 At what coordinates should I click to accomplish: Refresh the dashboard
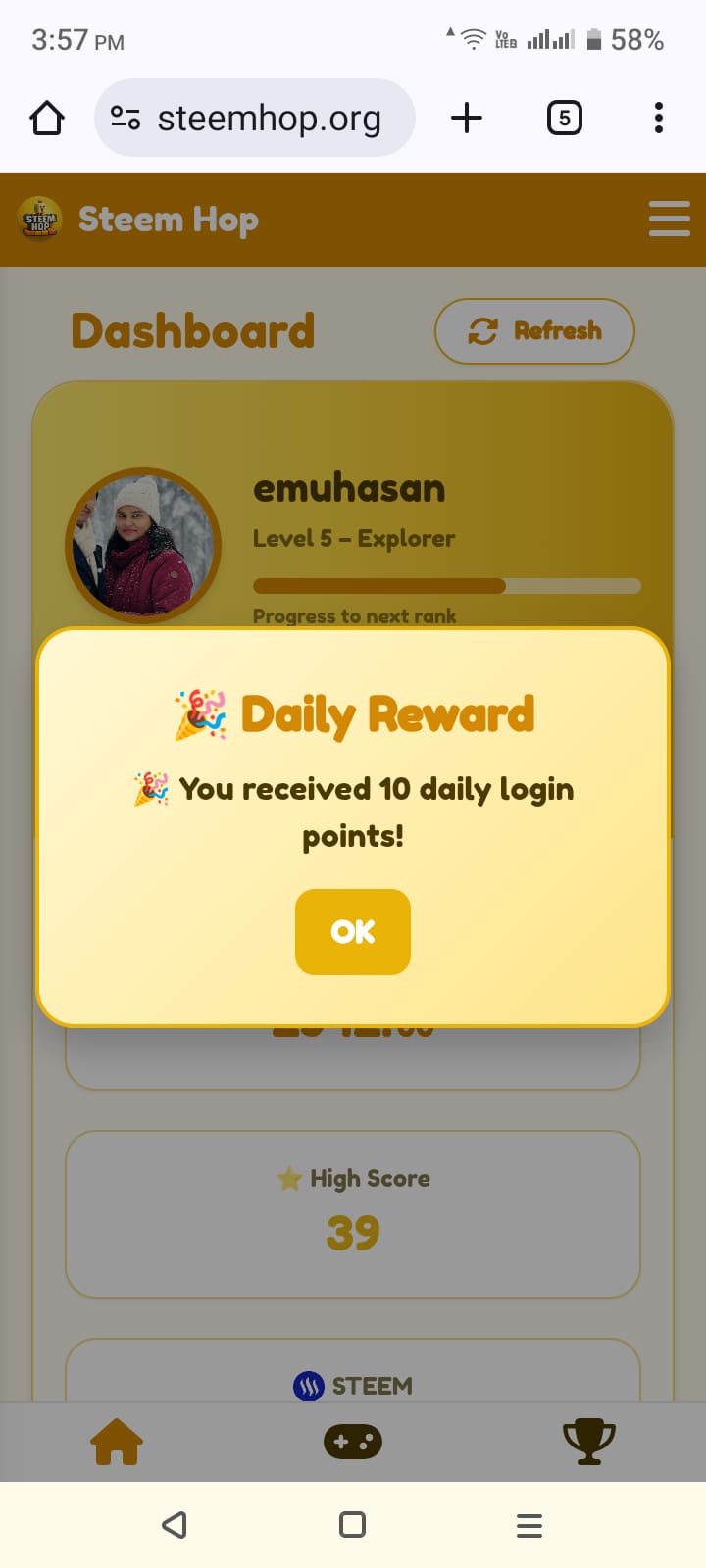(x=534, y=331)
